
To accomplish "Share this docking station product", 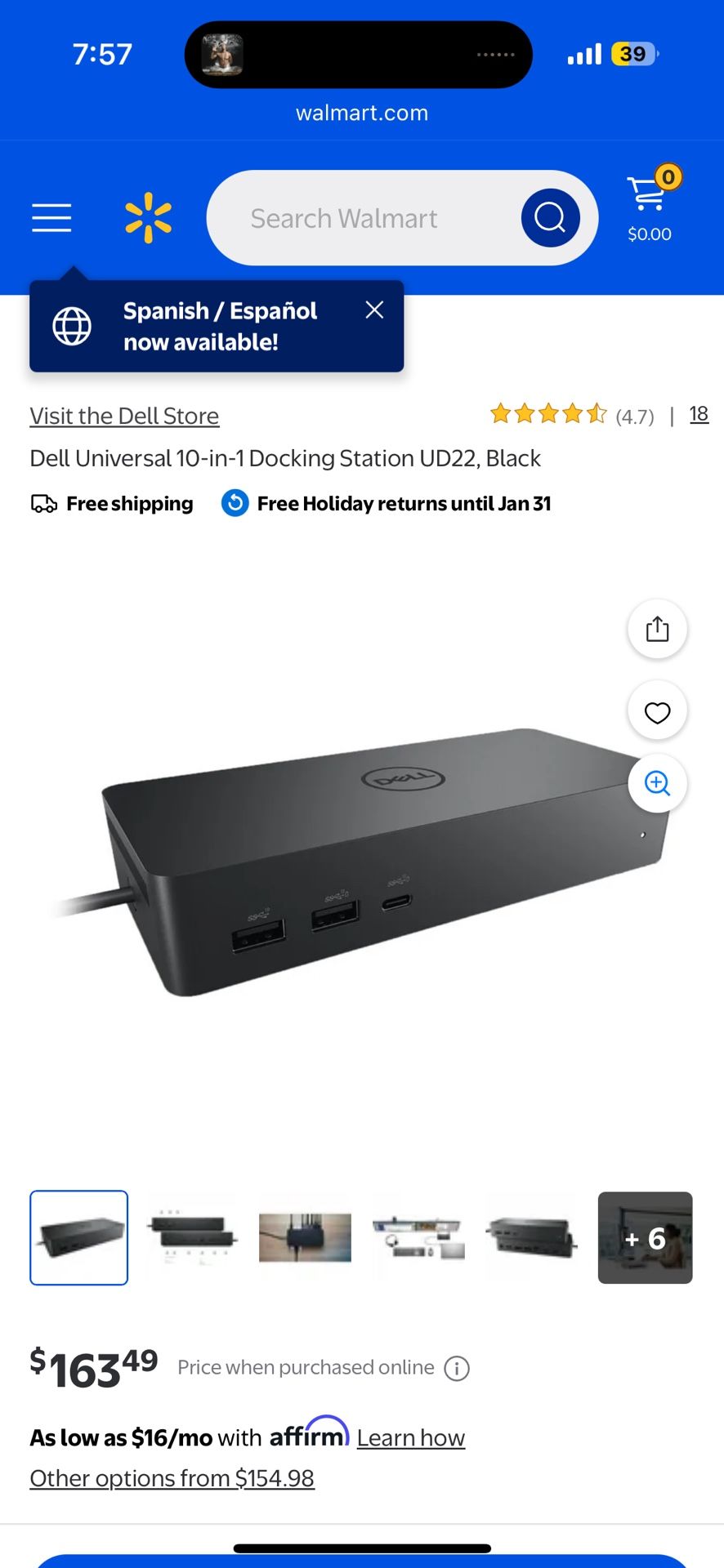I will (x=657, y=629).
